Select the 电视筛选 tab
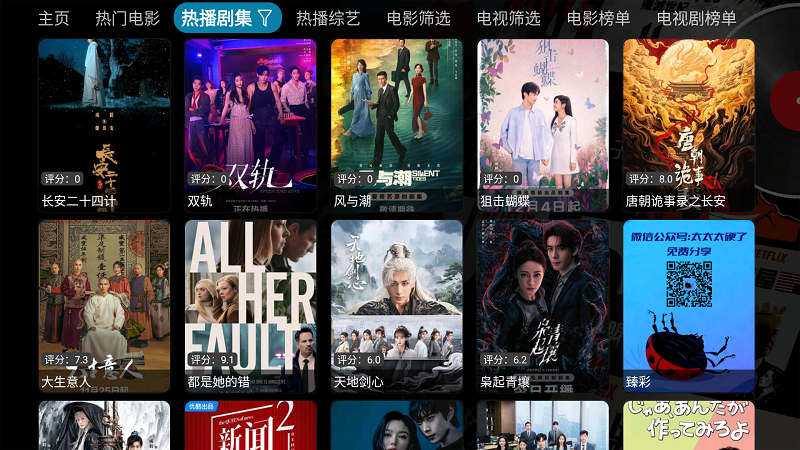This screenshot has width=800, height=450. tap(508, 18)
